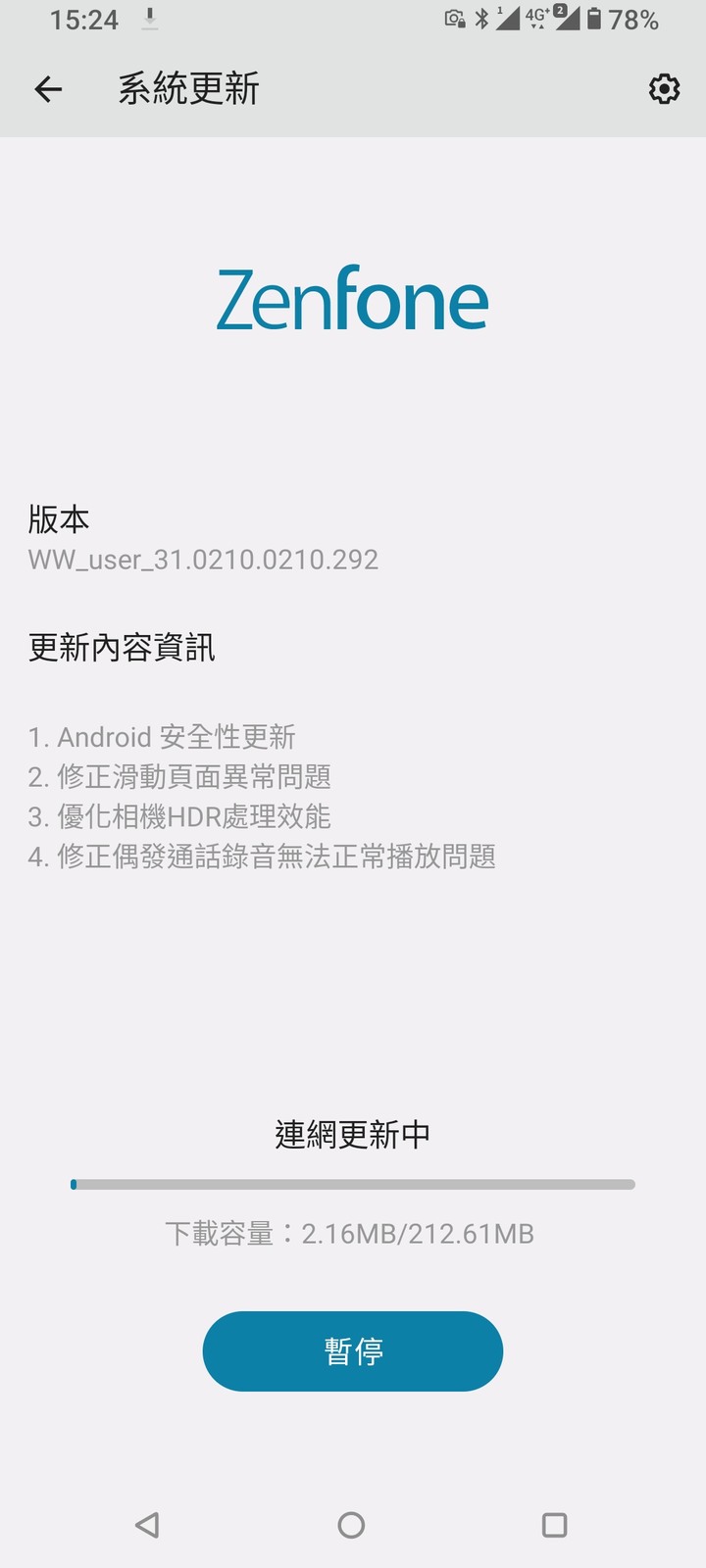The height and width of the screenshot is (1568, 706).
Task: Pause the download with the 暫停 button
Action: coord(352,1350)
